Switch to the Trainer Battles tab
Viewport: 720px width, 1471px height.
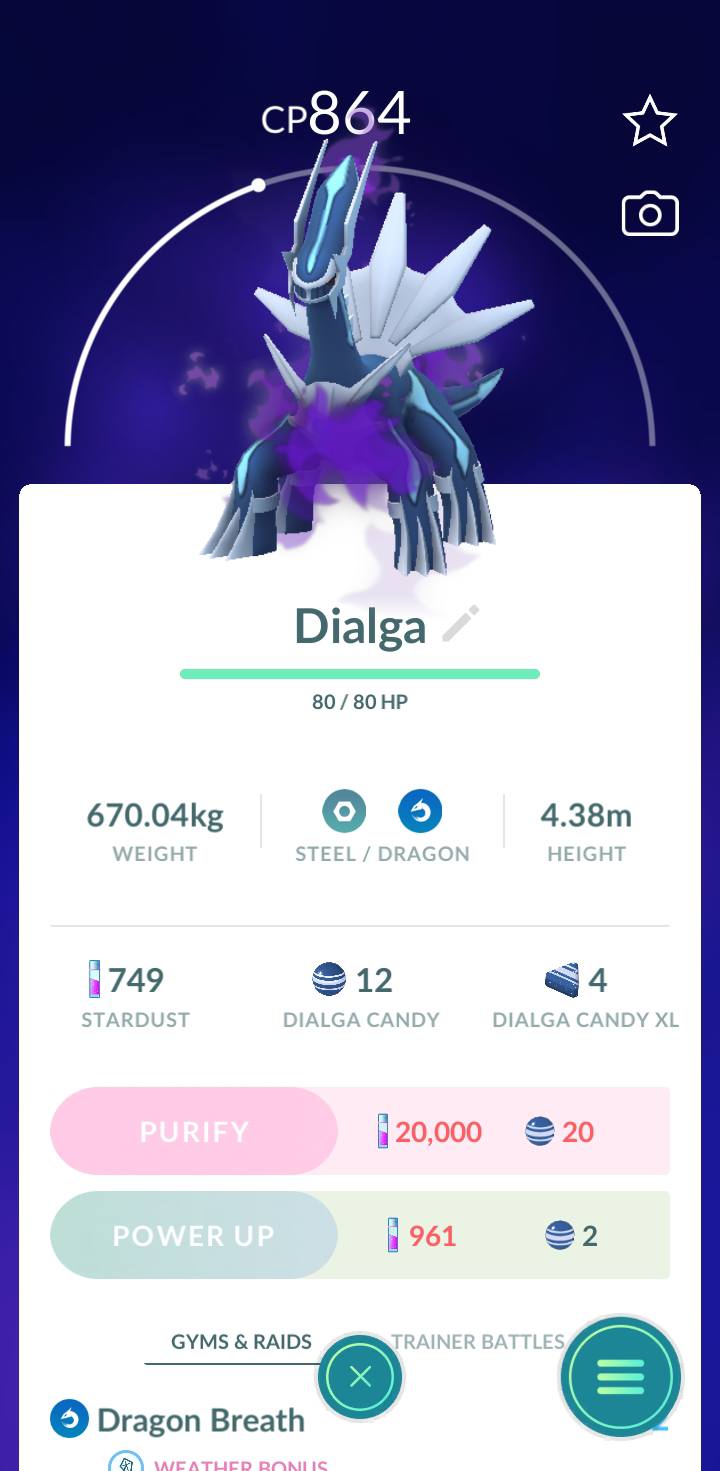pyautogui.click(x=478, y=1342)
